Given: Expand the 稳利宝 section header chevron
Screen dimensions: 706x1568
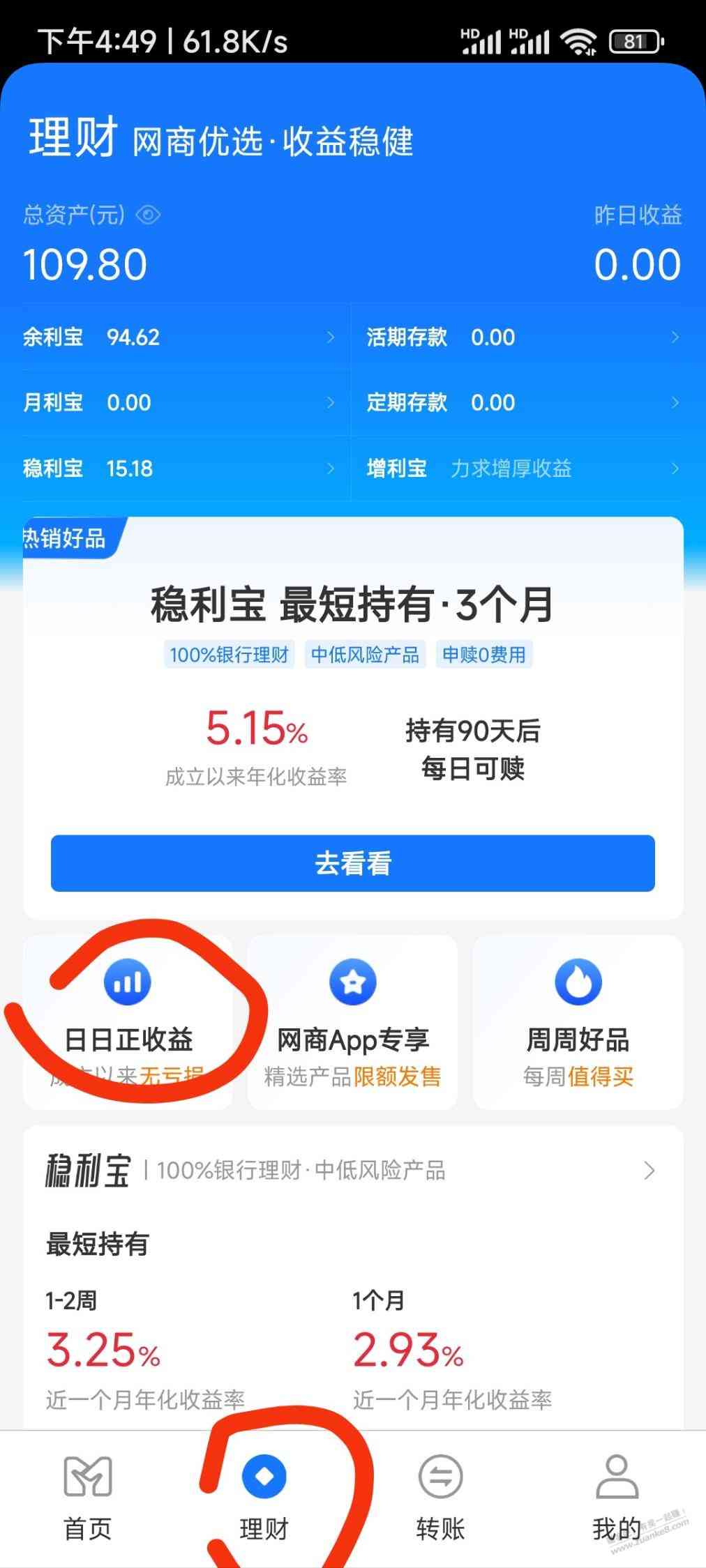Looking at the screenshot, I should coord(649,1170).
